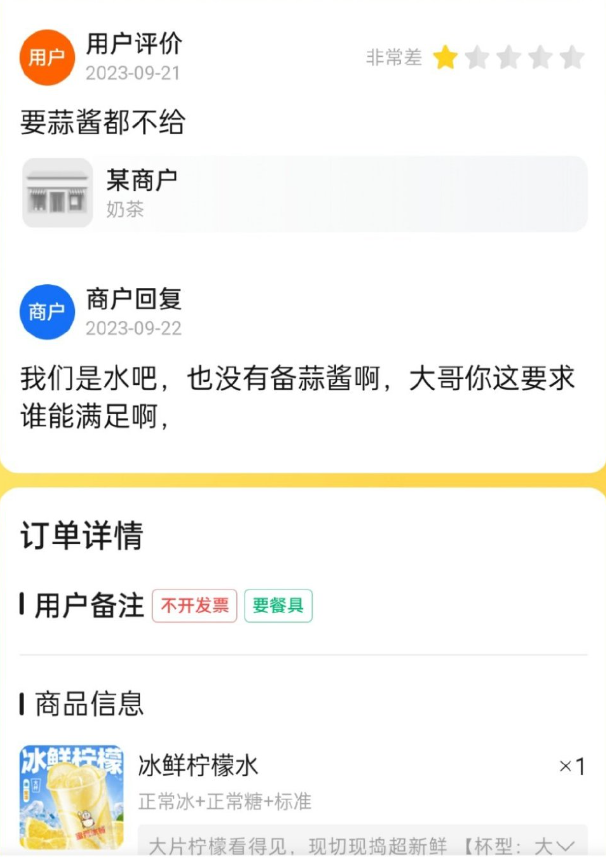Open the 某商户 merchant card

pos(304,193)
